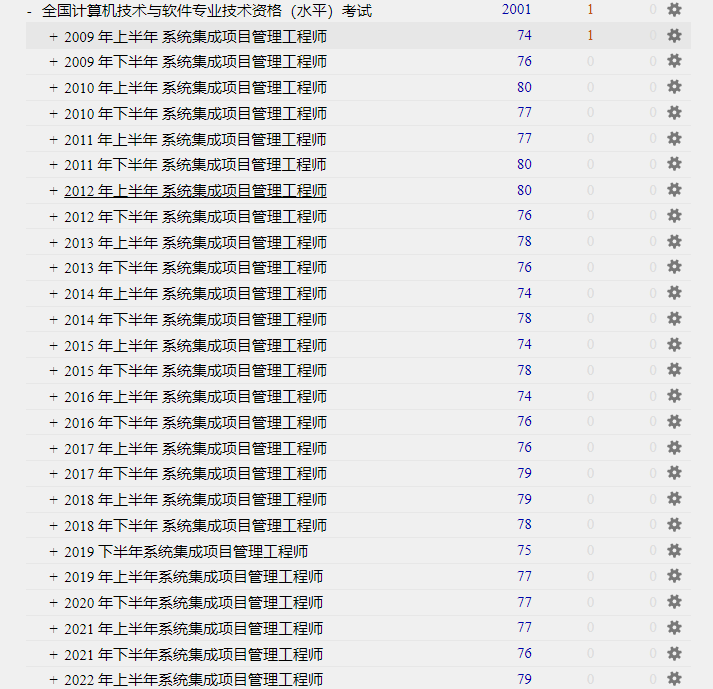
Task: Collapse the 全国计算机技术与软件专业技术资格 category
Action: (x=30, y=11)
